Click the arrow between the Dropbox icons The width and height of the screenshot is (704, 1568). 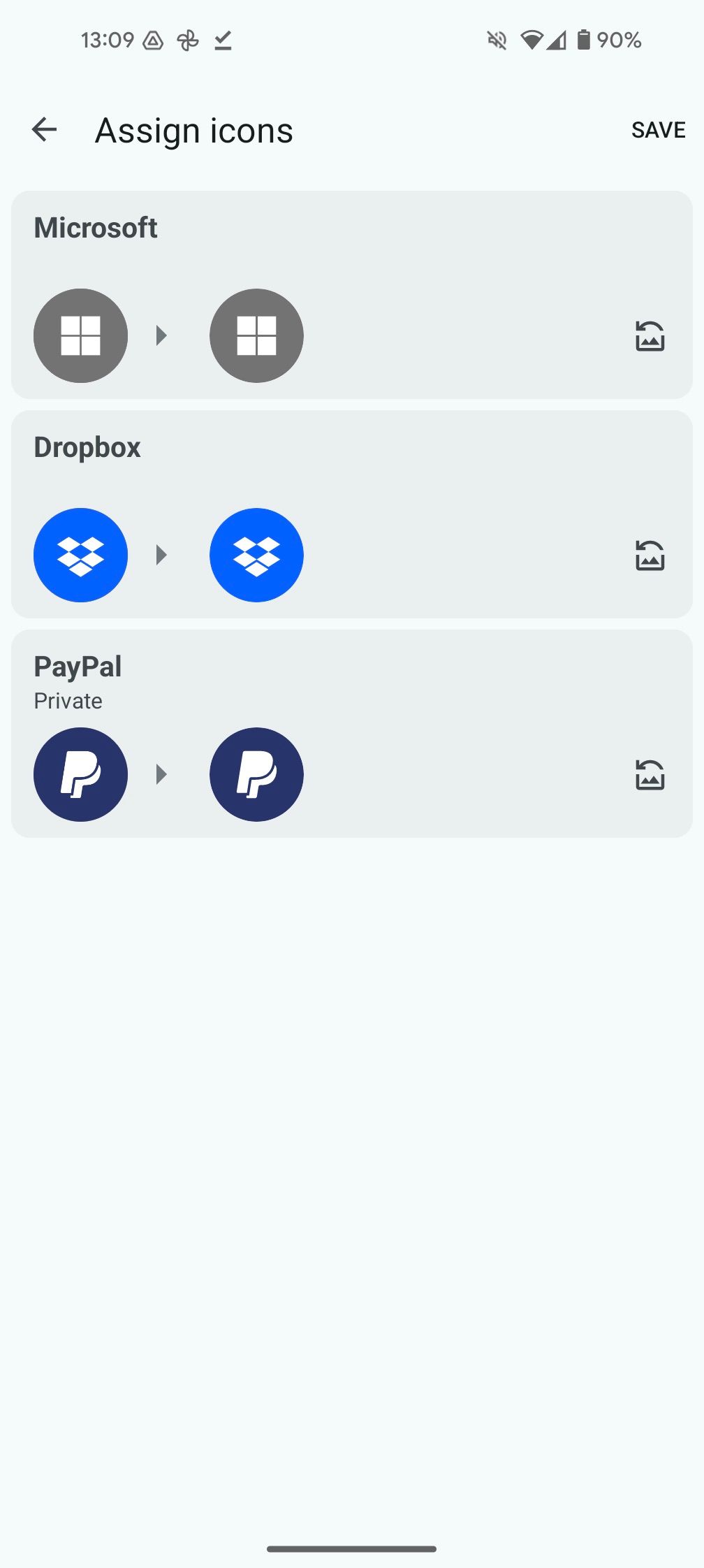pyautogui.click(x=162, y=555)
